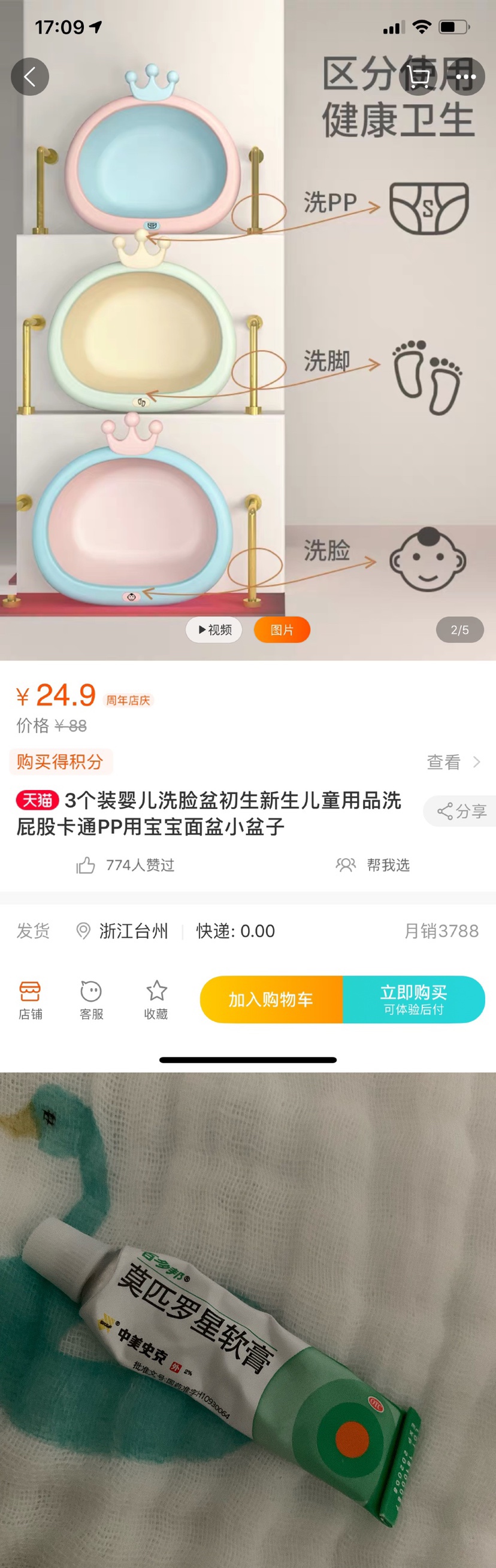Buy now with 立即购买

pyautogui.click(x=414, y=999)
